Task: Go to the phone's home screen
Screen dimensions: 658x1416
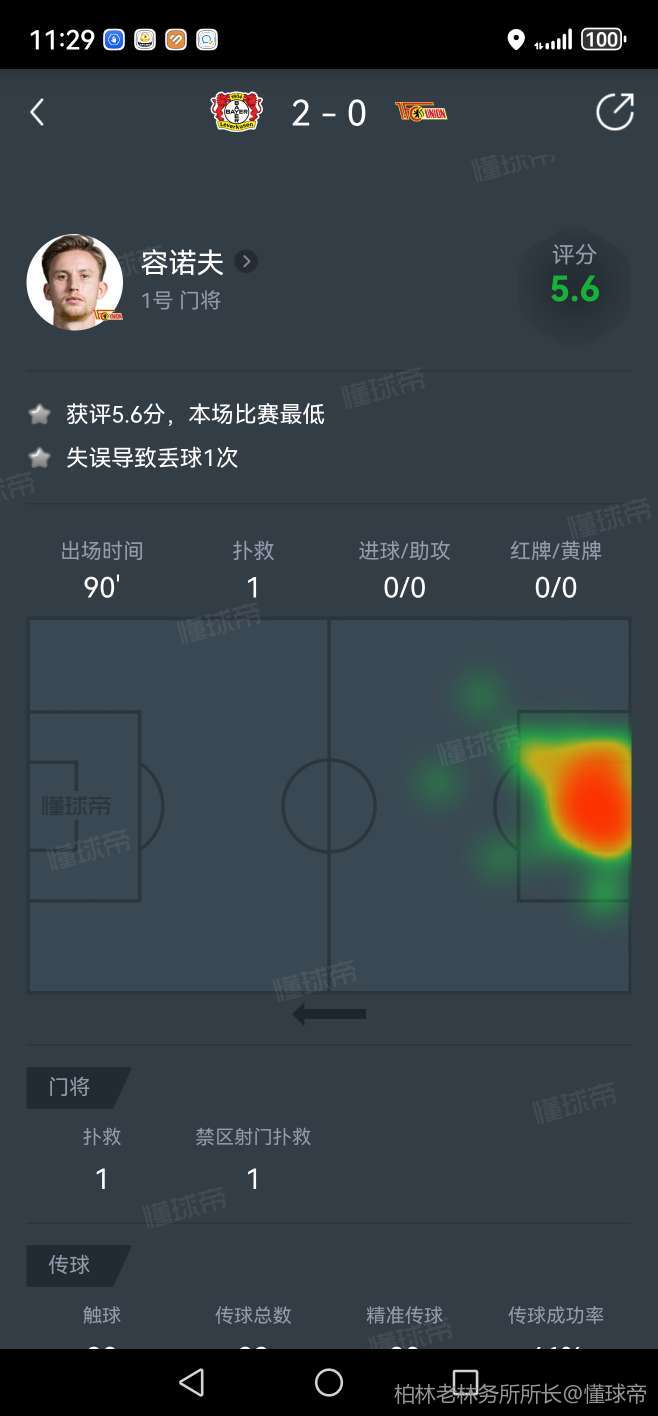Action: tap(329, 1382)
